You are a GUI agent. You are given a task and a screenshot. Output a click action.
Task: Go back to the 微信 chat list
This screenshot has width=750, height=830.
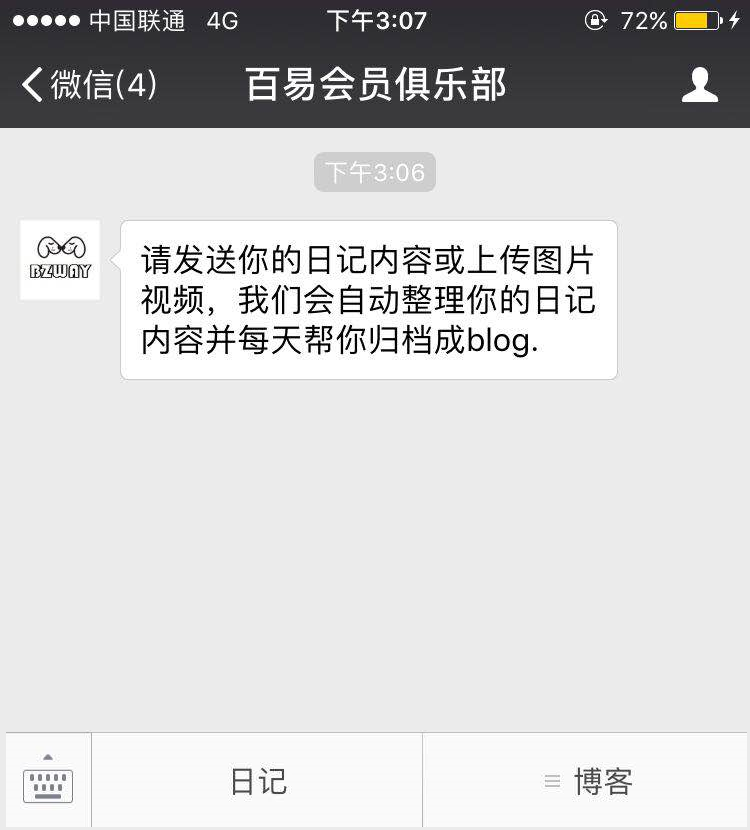coord(88,85)
